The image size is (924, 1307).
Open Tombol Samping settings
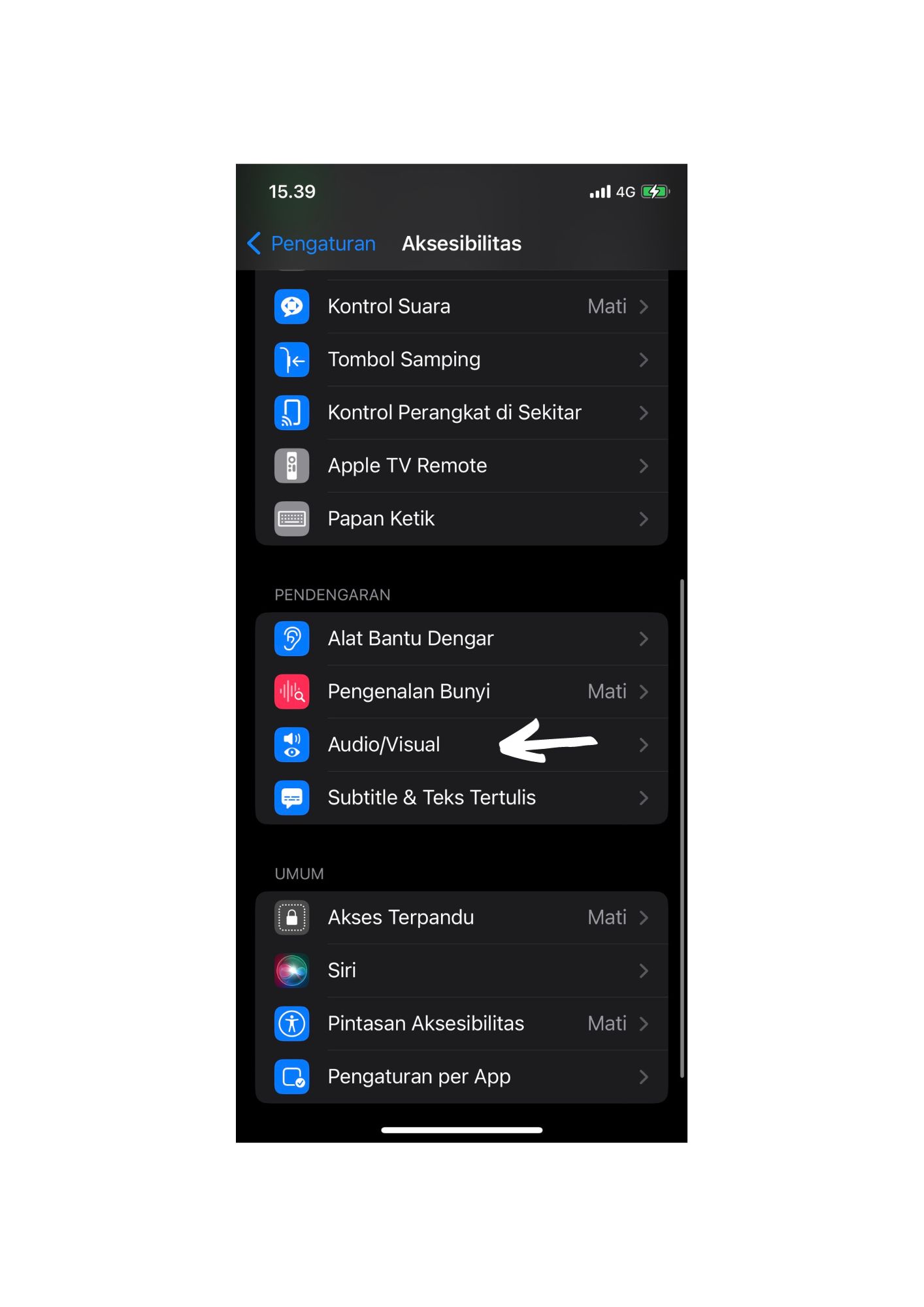coord(461,359)
